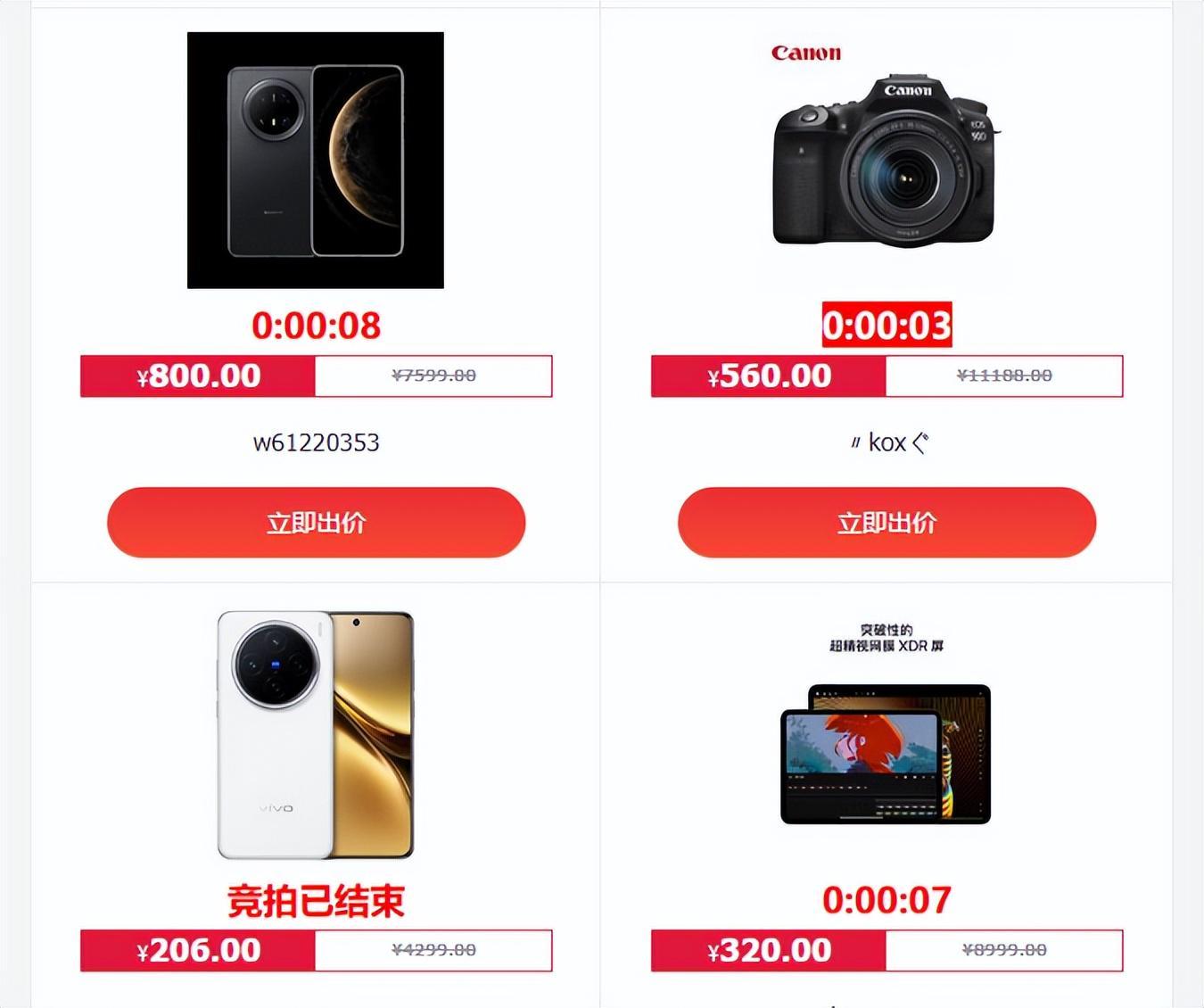This screenshot has height=1008, width=1204.
Task: Tap 立即出价 for the ¥800.00 phone
Action: click(316, 523)
